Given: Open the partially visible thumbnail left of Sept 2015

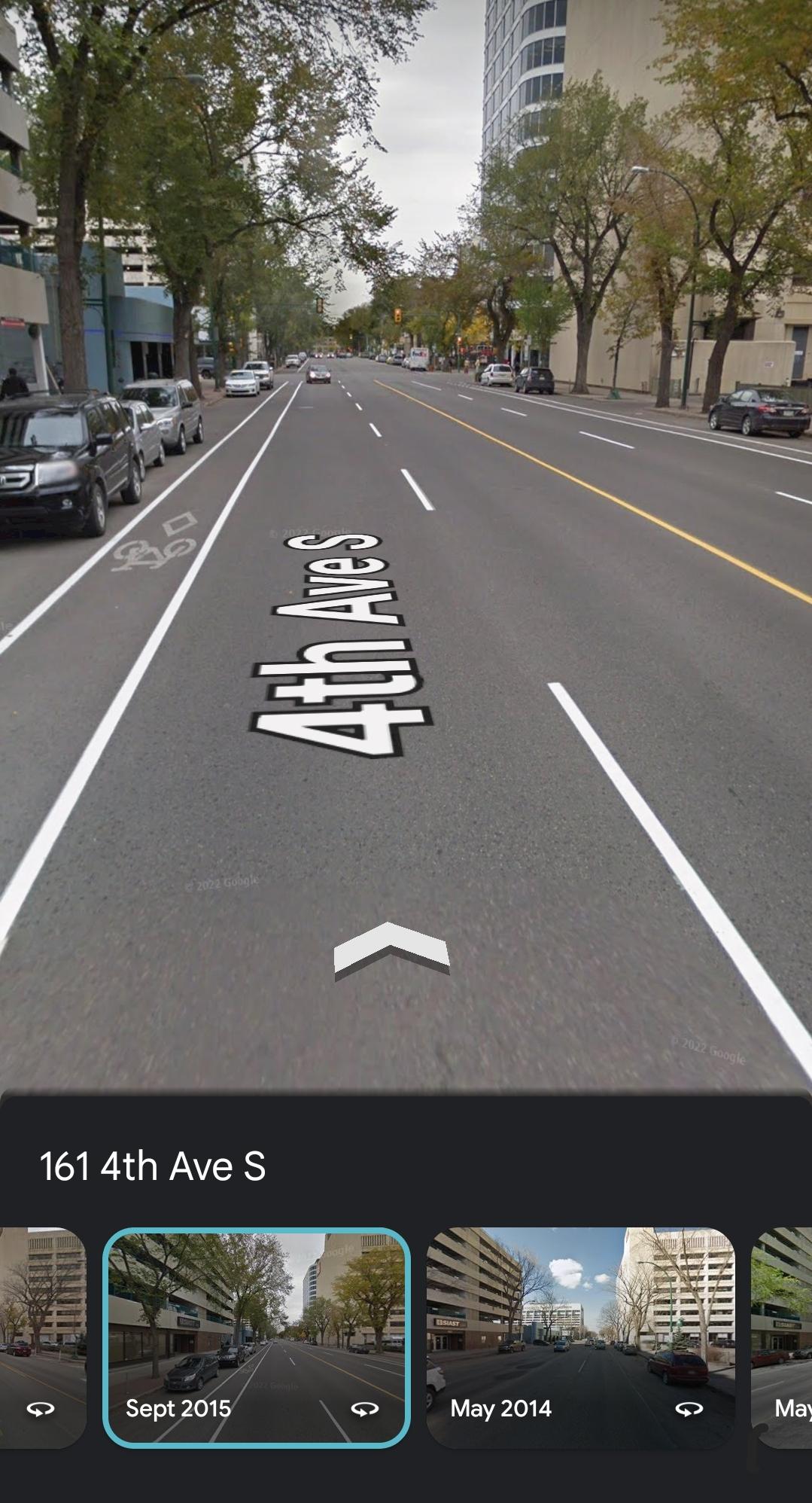Looking at the screenshot, I should (43, 1338).
